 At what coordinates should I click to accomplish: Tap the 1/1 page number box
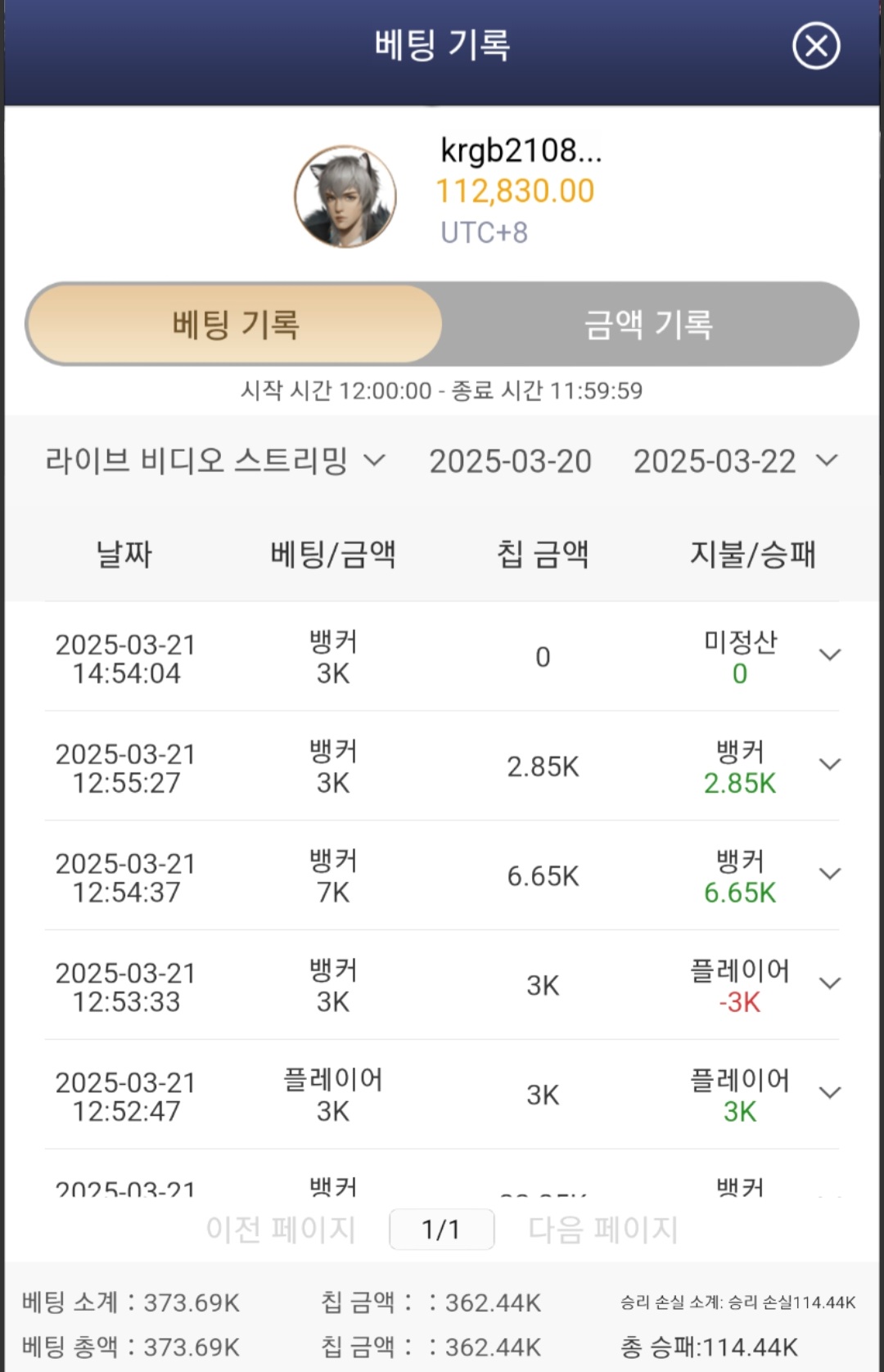coord(441,1229)
